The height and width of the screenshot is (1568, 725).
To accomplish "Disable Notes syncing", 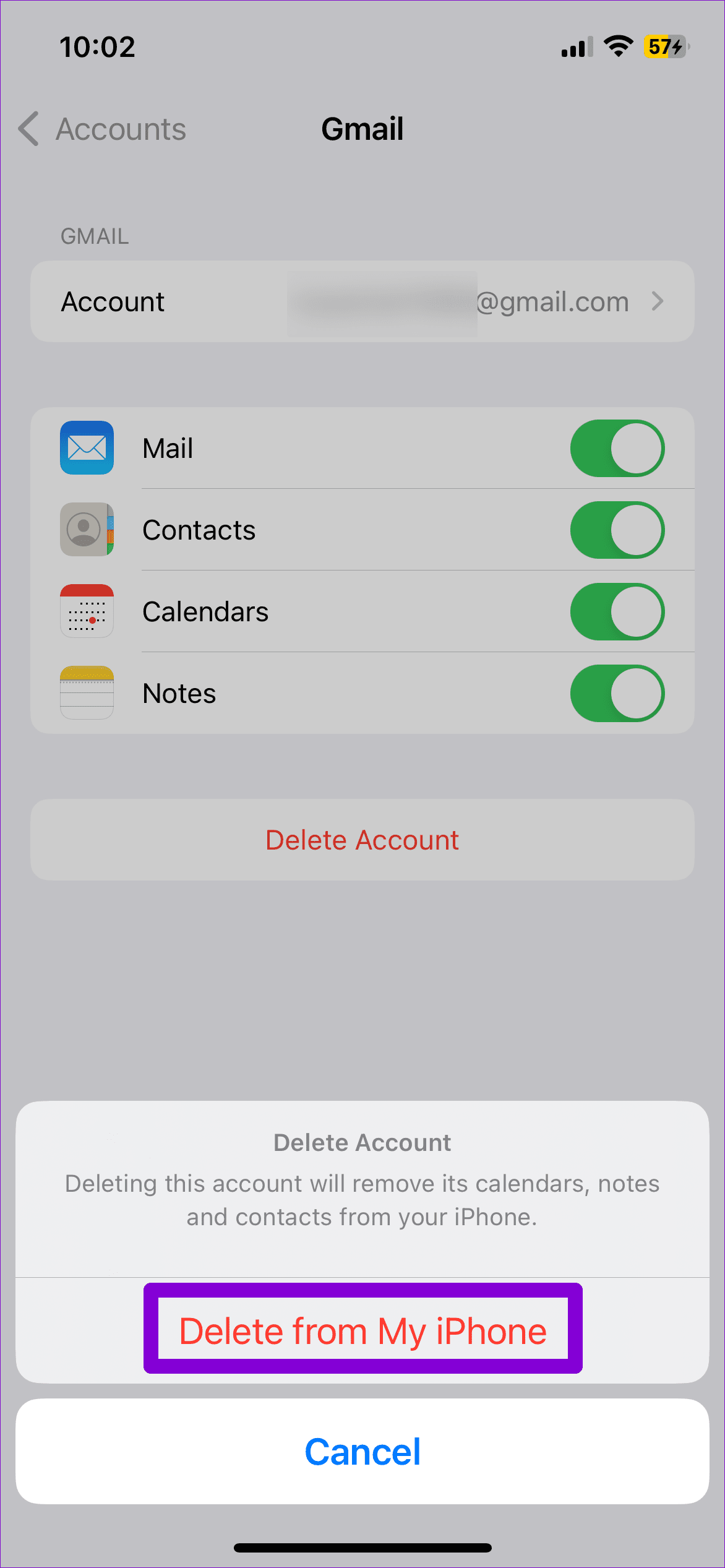I will tap(617, 693).
